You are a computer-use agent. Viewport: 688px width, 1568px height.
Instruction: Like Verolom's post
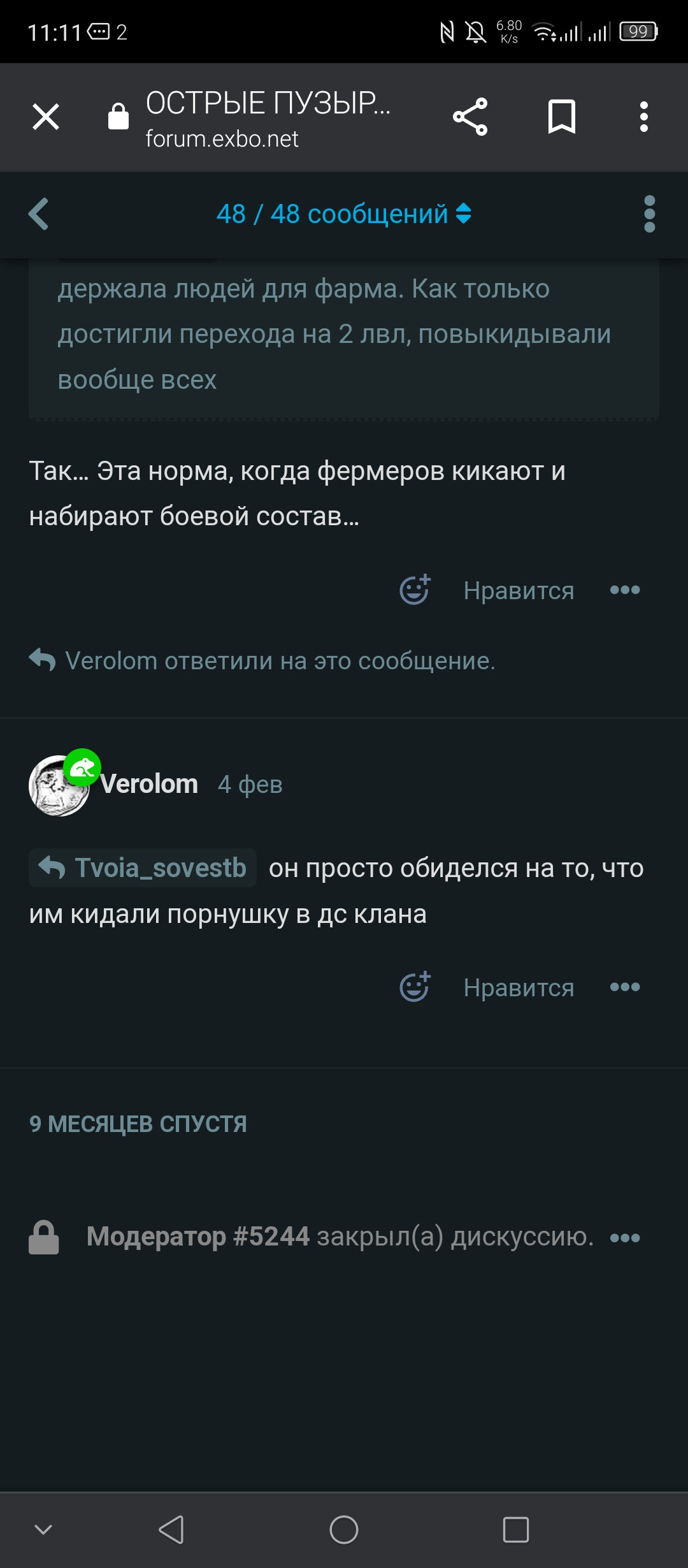pyautogui.click(x=519, y=988)
